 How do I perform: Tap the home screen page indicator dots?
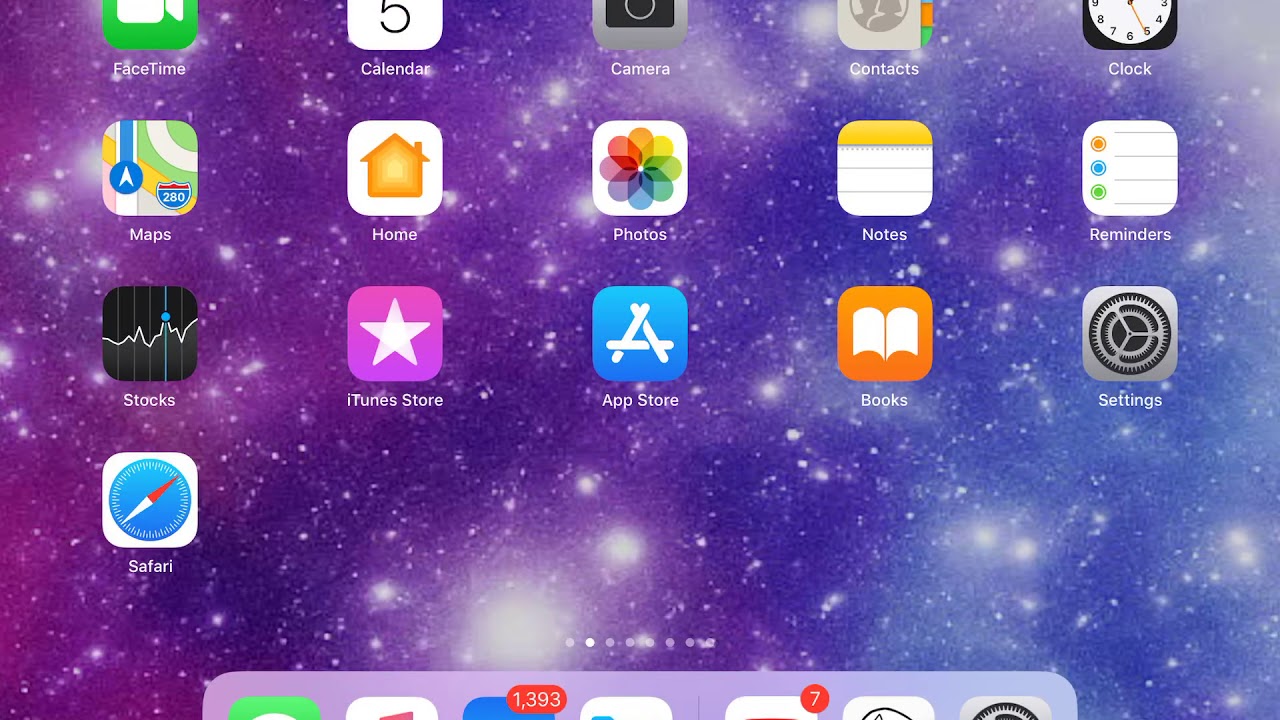click(x=640, y=643)
